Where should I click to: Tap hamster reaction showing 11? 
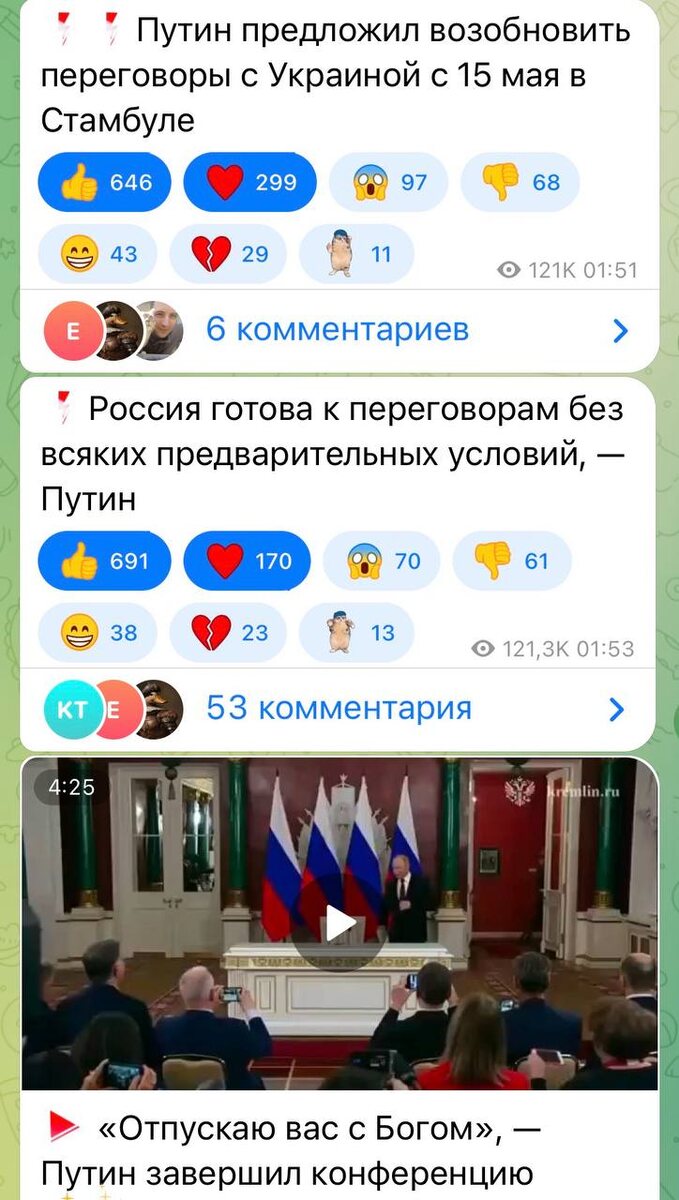tap(355, 254)
